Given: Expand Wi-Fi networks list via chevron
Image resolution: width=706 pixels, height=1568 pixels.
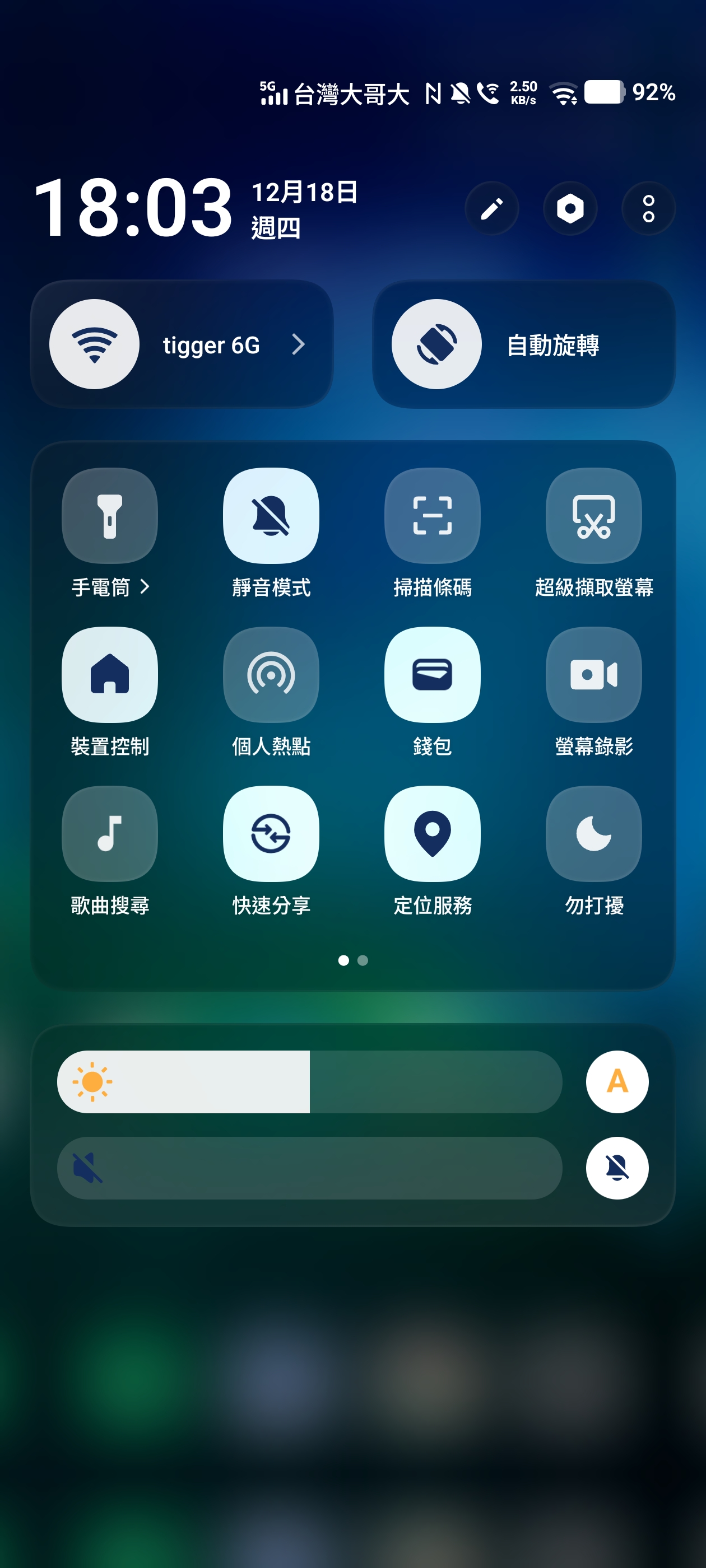Looking at the screenshot, I should (x=298, y=344).
